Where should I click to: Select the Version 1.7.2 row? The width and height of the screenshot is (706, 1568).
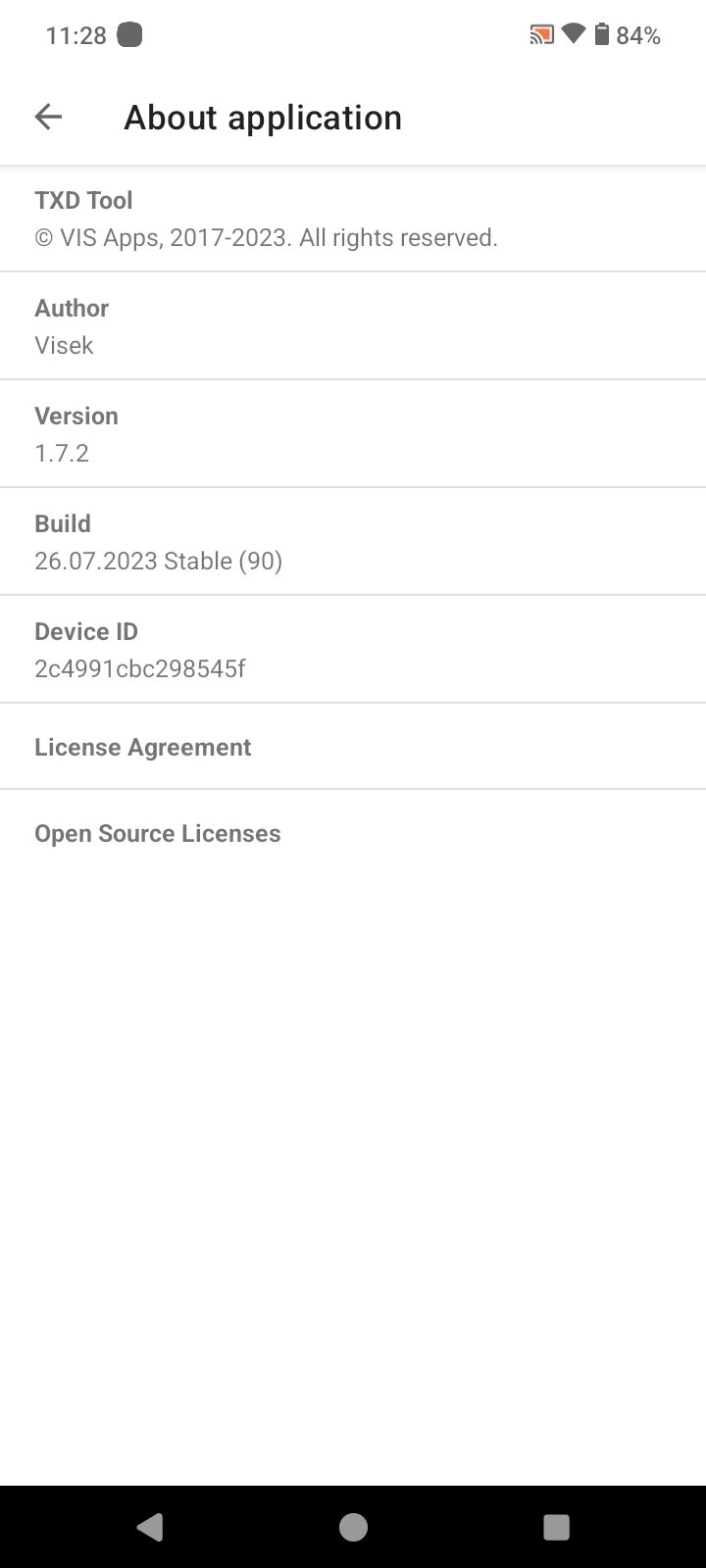coord(353,433)
